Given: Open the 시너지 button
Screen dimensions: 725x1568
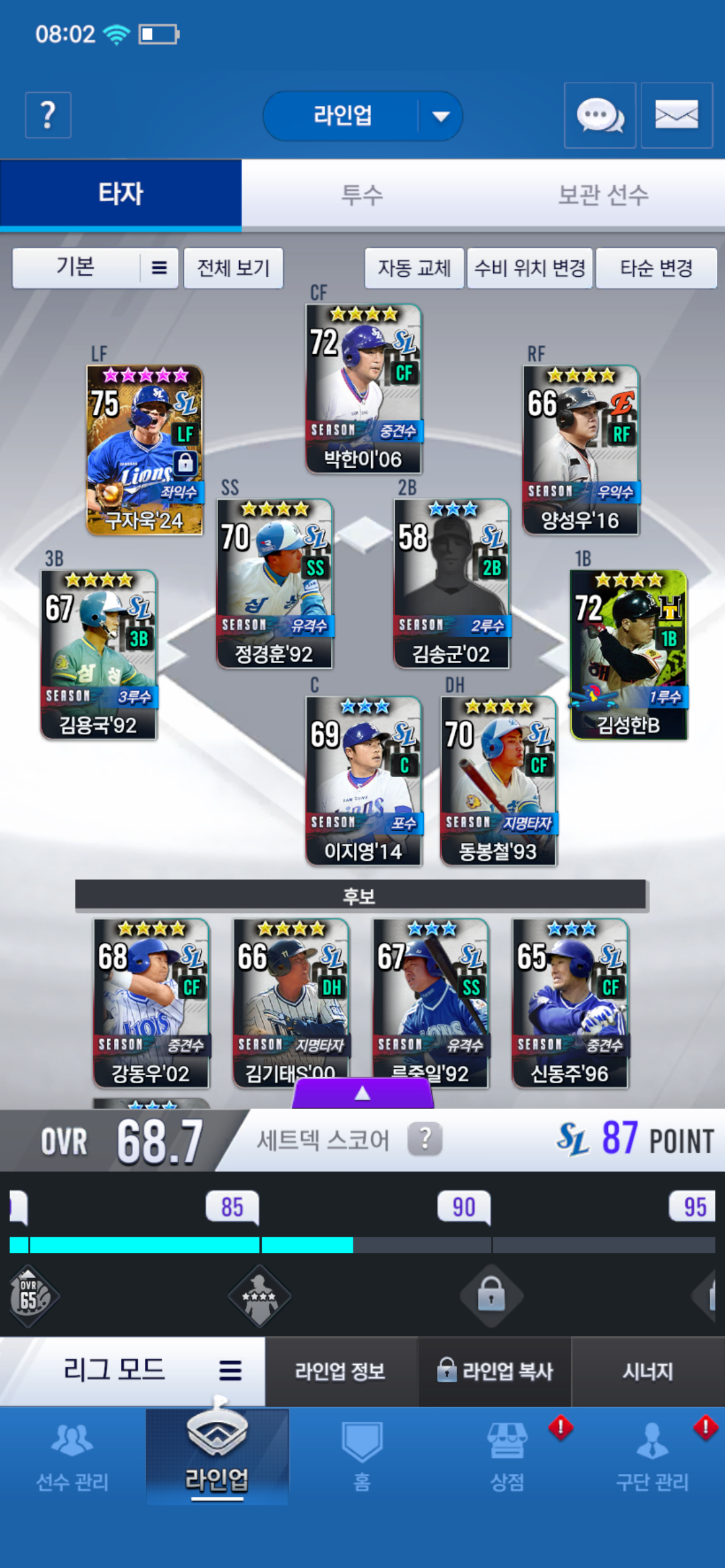Looking at the screenshot, I should click(x=648, y=1371).
